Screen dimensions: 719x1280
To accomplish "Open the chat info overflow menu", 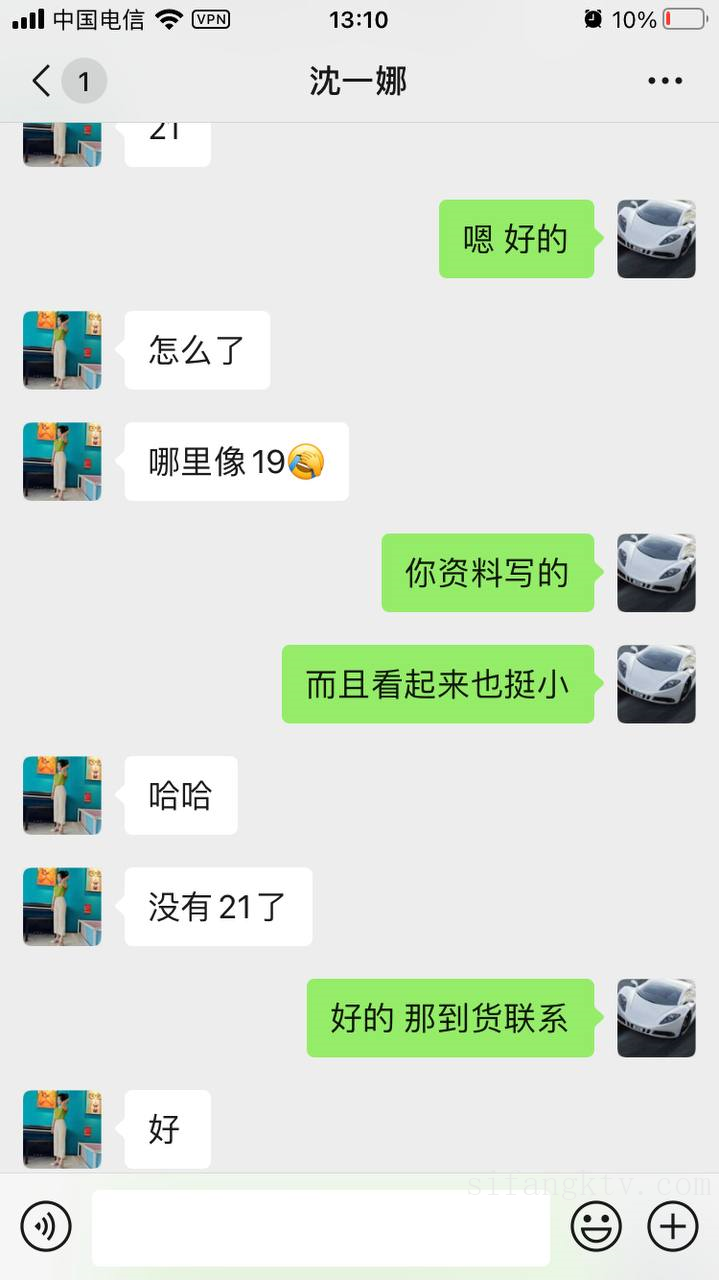I will click(665, 81).
